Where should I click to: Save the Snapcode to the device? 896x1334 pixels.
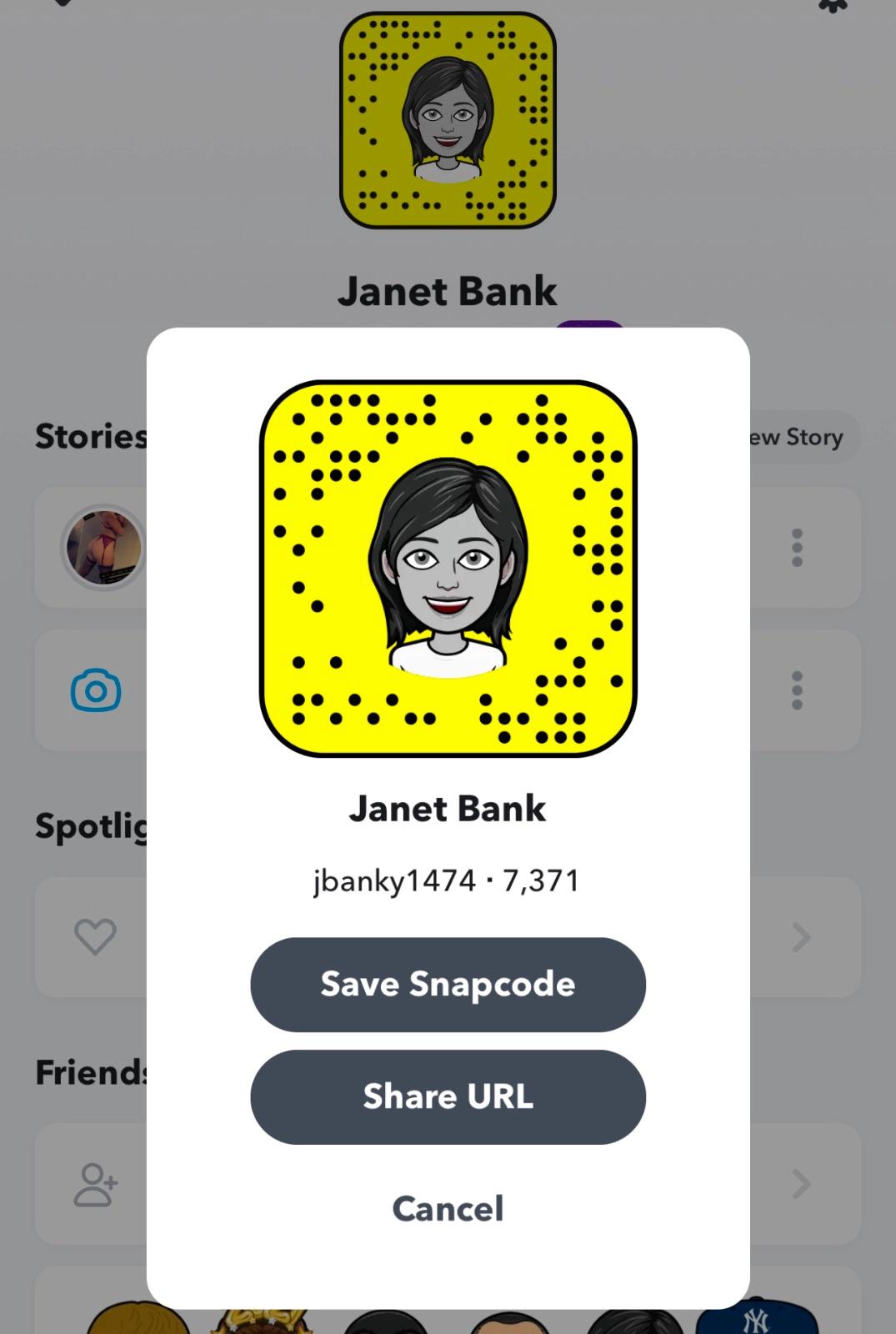448,984
